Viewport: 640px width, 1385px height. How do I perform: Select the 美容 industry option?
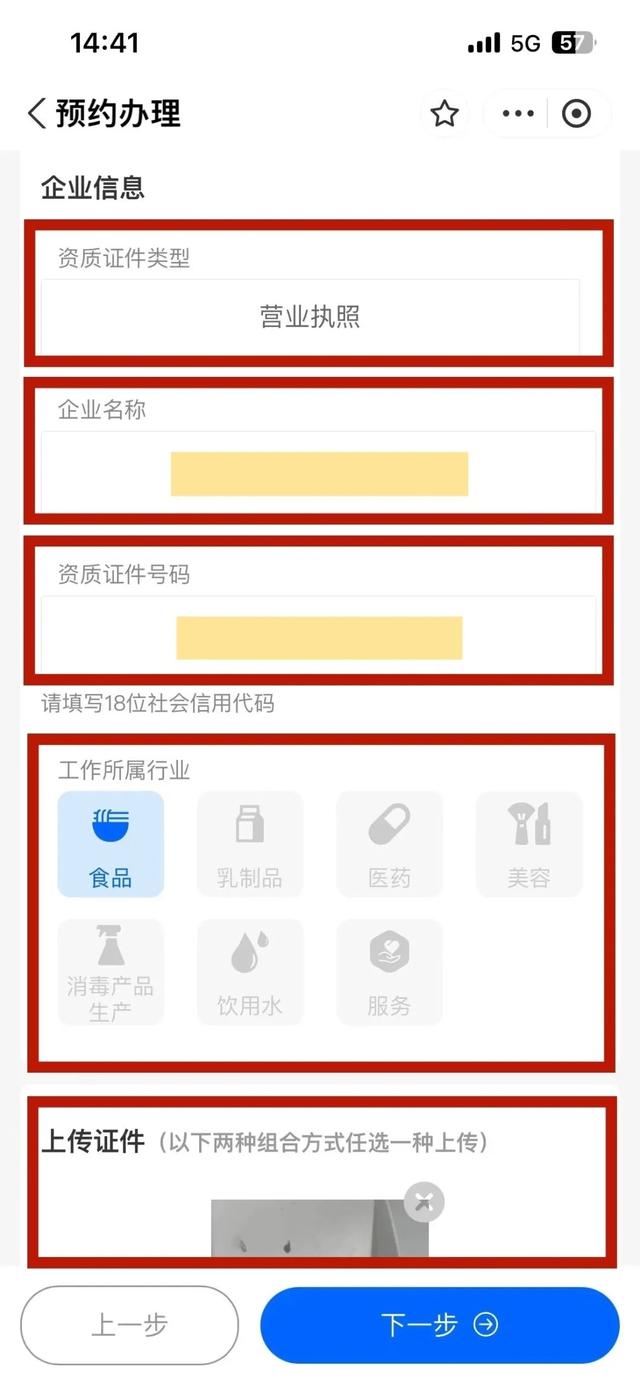pyautogui.click(x=529, y=844)
